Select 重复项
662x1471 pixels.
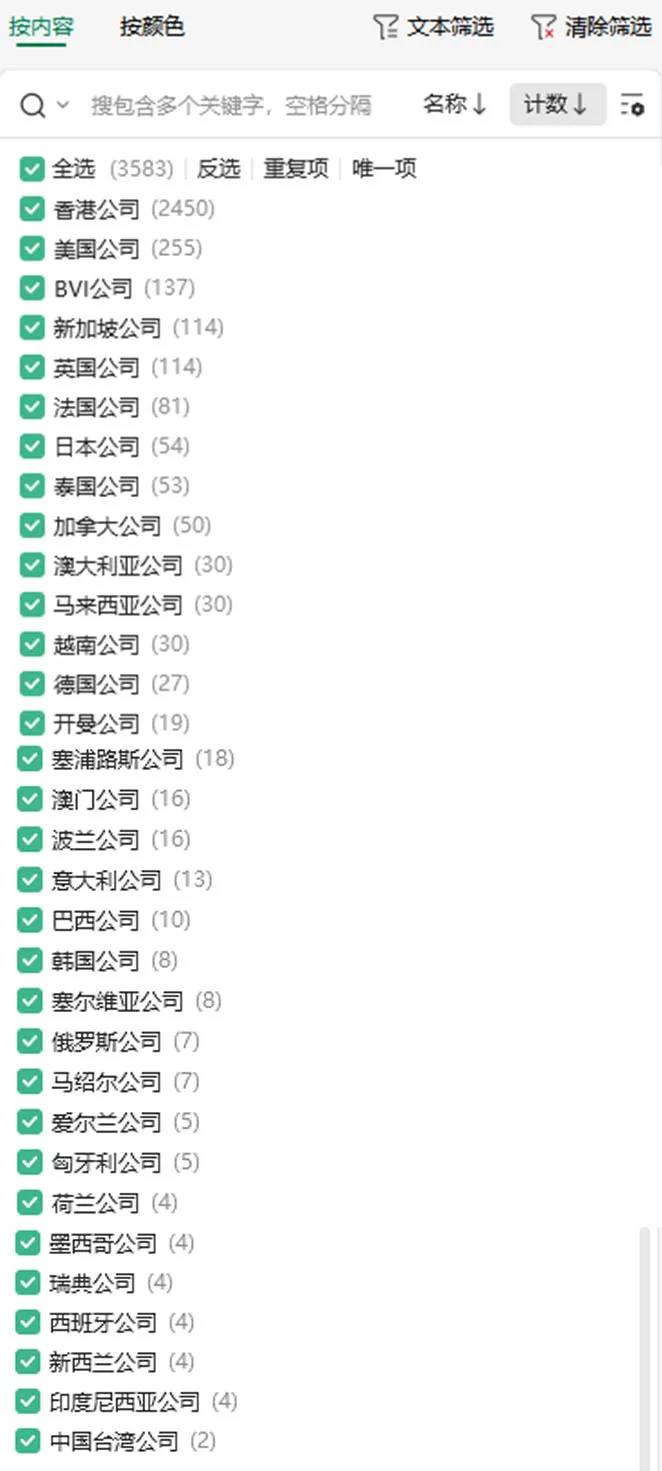tap(295, 169)
